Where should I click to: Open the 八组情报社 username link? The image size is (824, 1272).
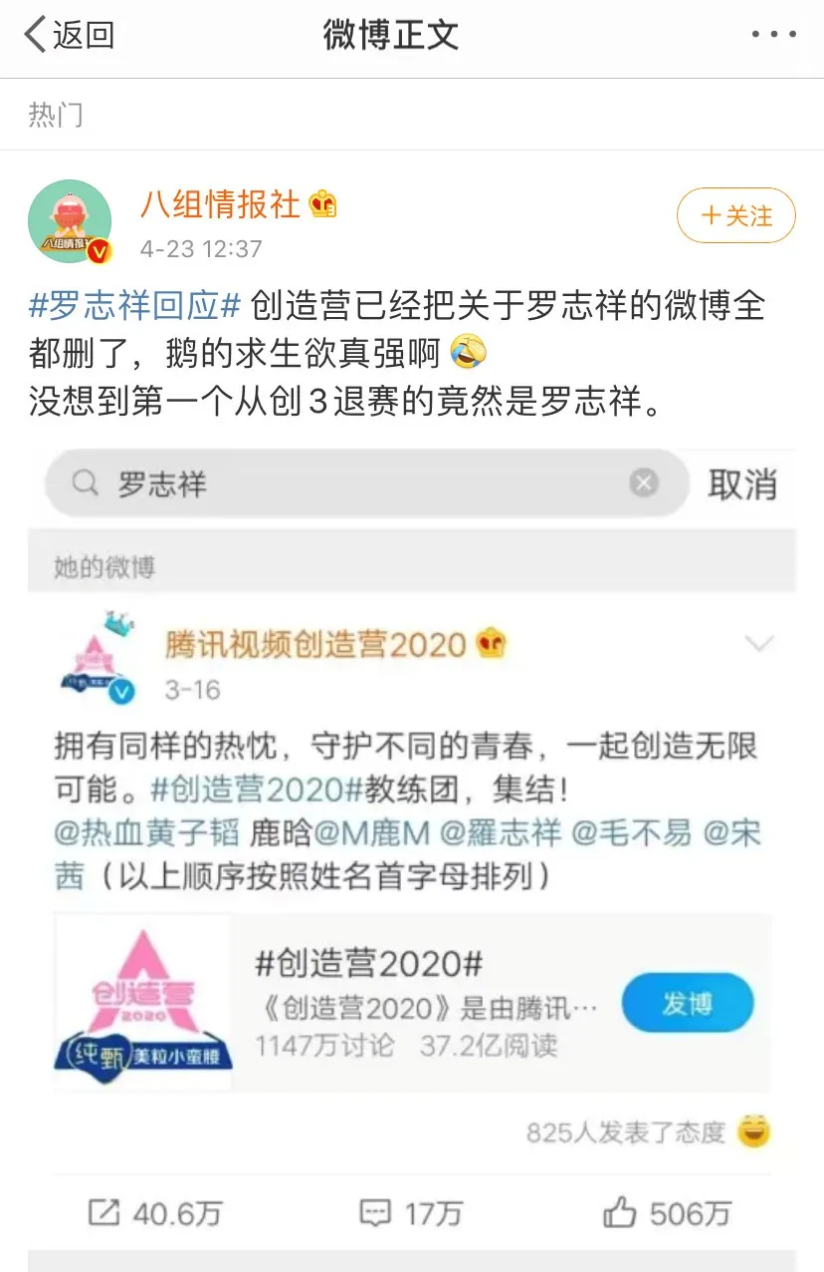[220, 204]
